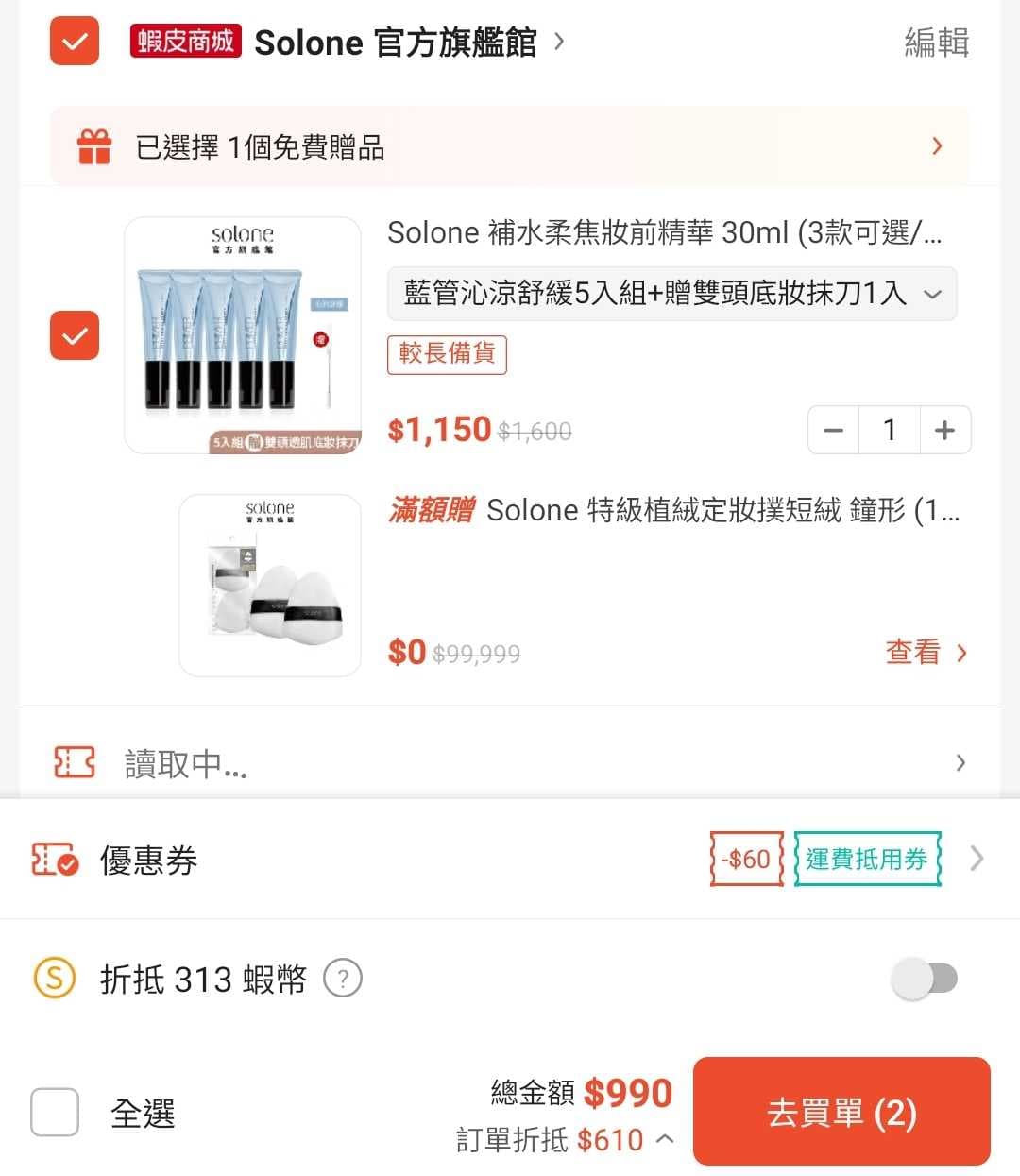The height and width of the screenshot is (1176, 1020).
Task: Open the question mark help icon beside 蝦幣
Action: [x=344, y=979]
